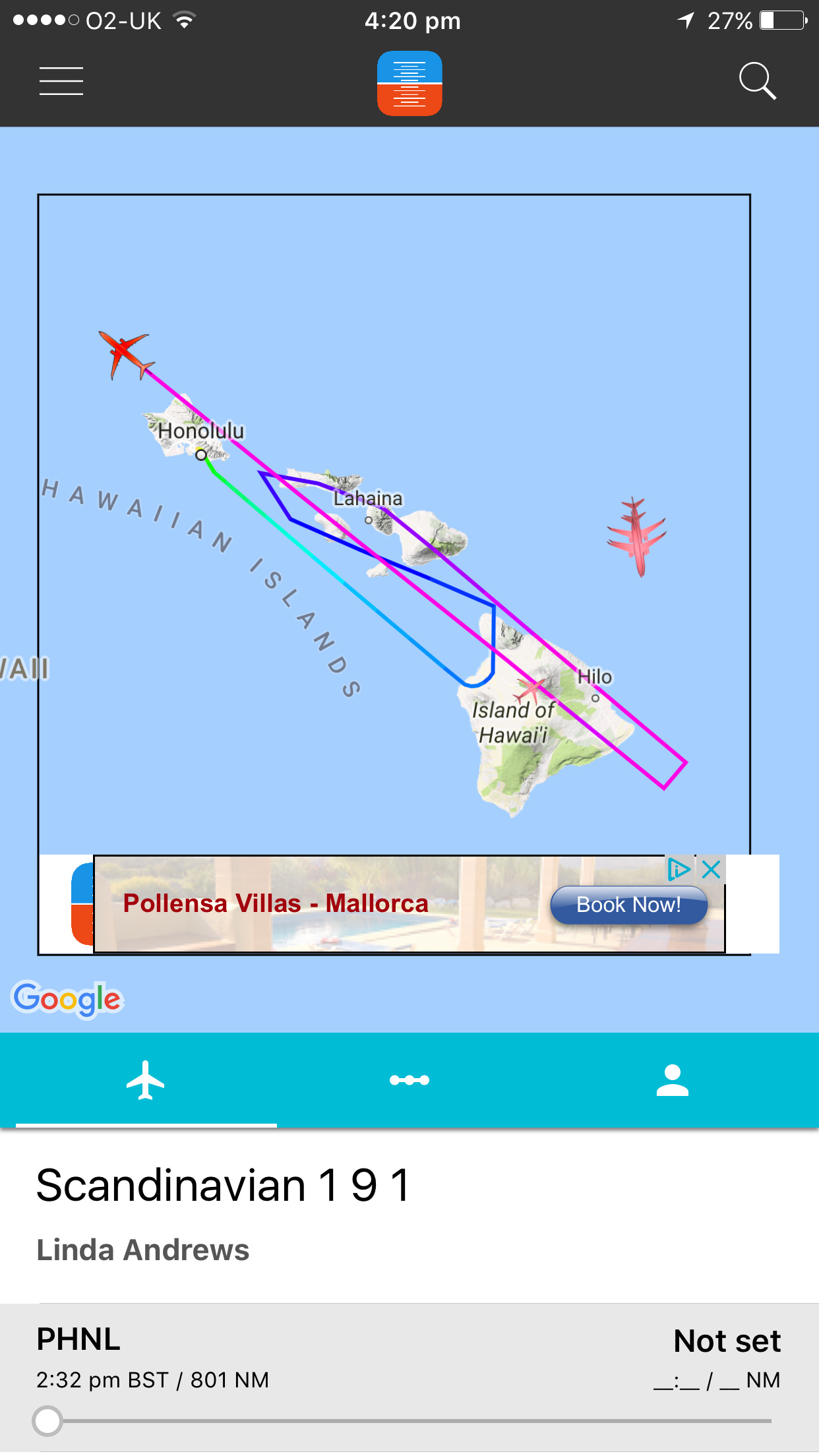Tap Book Now on the ad
Screen dimensions: 819x1456
tap(628, 905)
